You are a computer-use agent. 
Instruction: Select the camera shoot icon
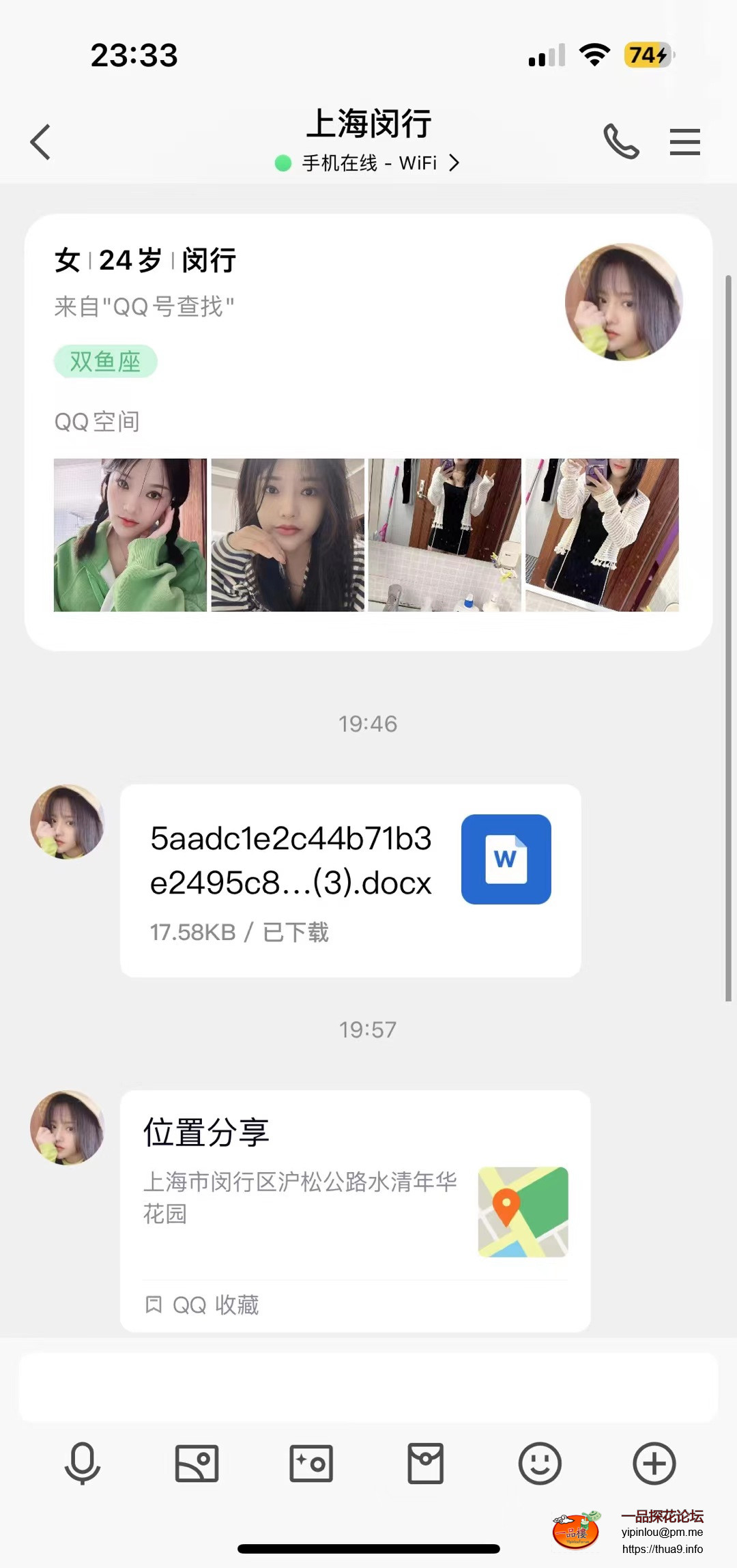pyautogui.click(x=310, y=1463)
